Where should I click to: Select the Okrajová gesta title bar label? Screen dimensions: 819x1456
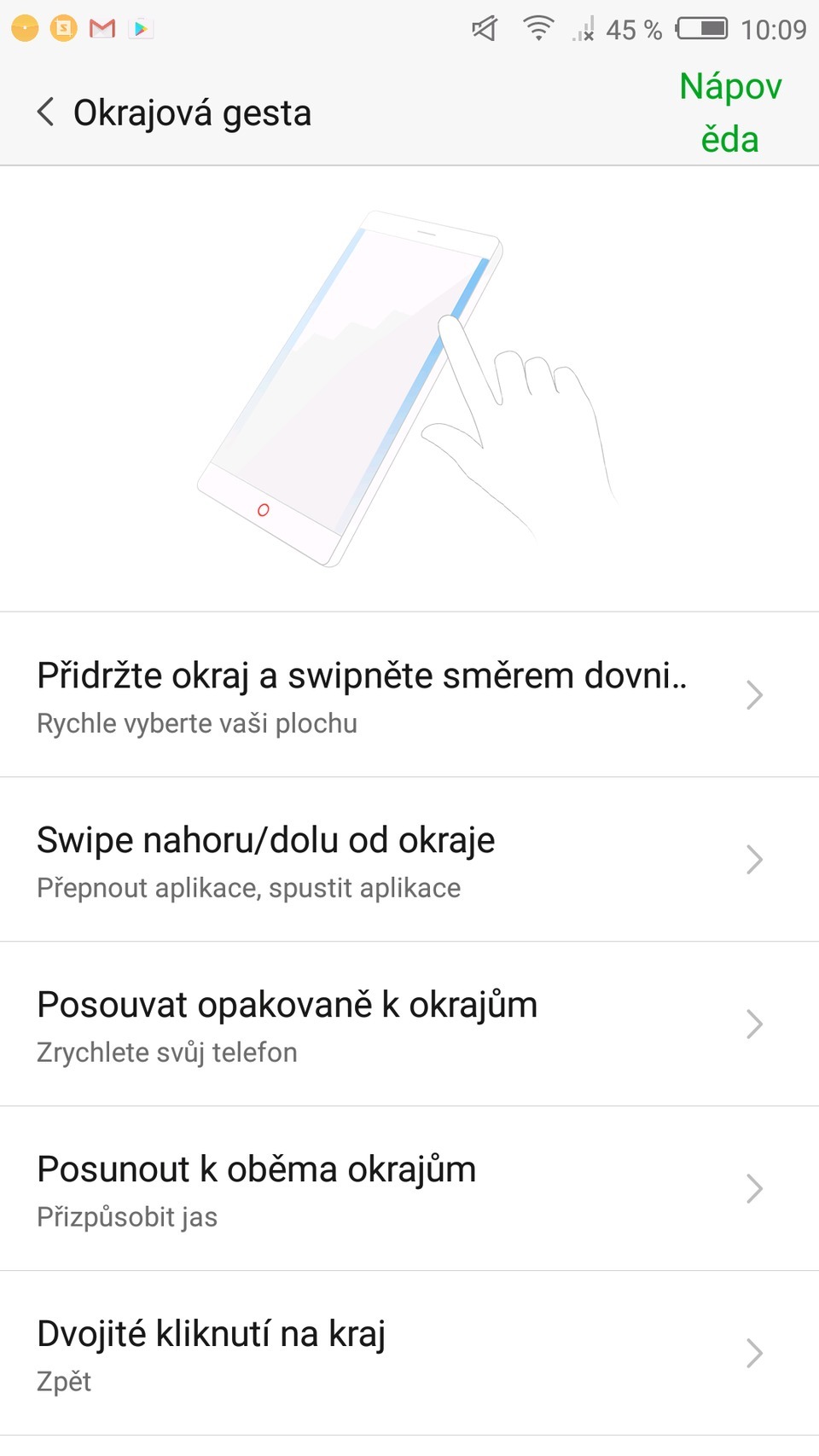pos(193,112)
